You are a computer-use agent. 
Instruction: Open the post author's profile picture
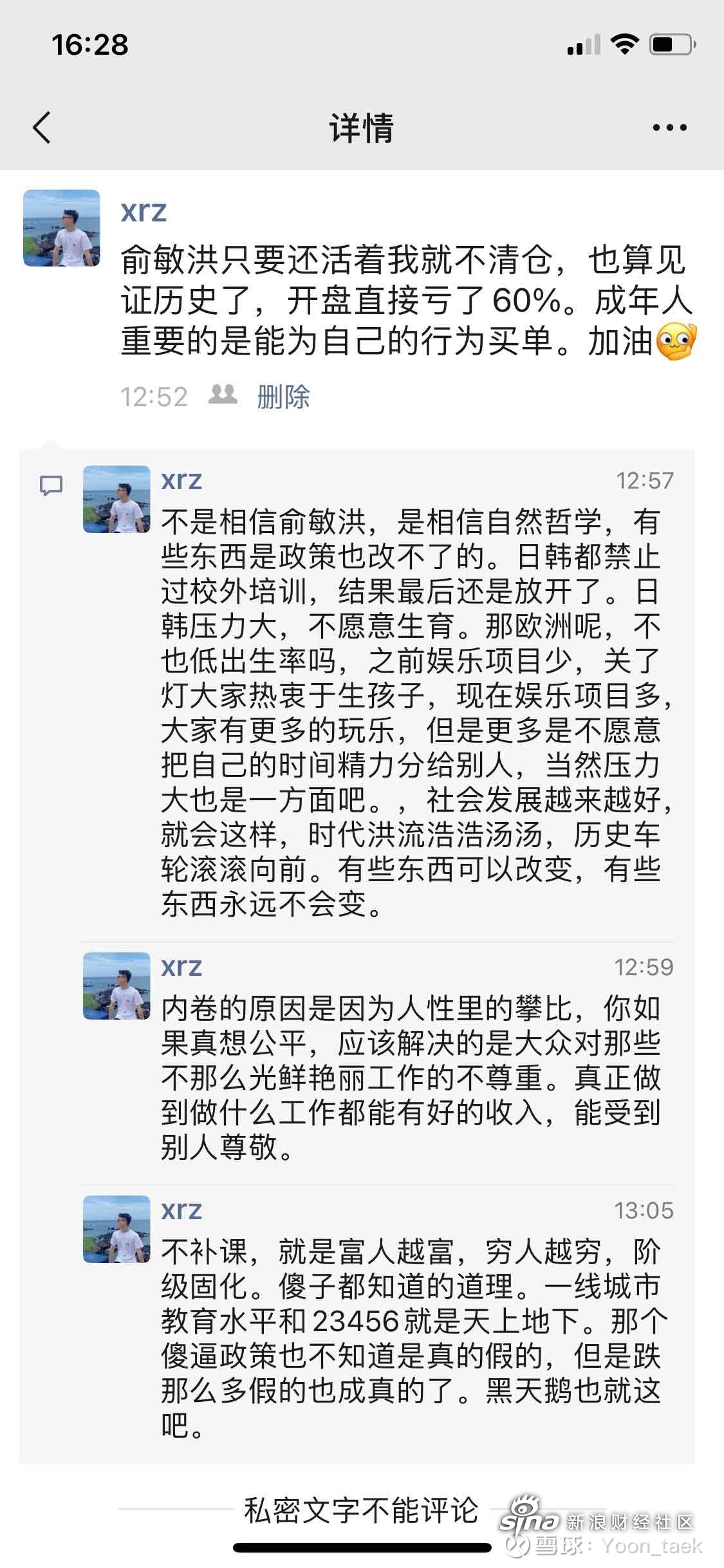click(x=62, y=228)
